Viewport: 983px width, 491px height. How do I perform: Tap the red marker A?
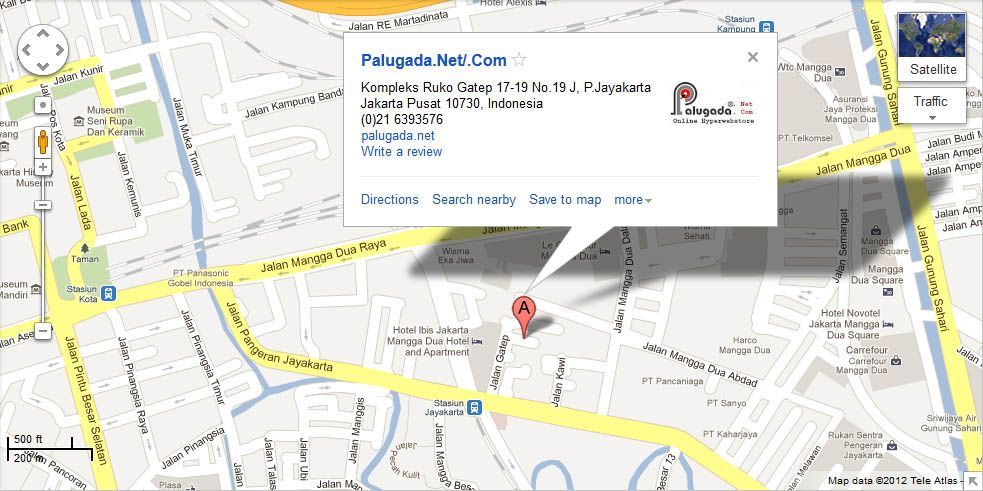click(524, 312)
